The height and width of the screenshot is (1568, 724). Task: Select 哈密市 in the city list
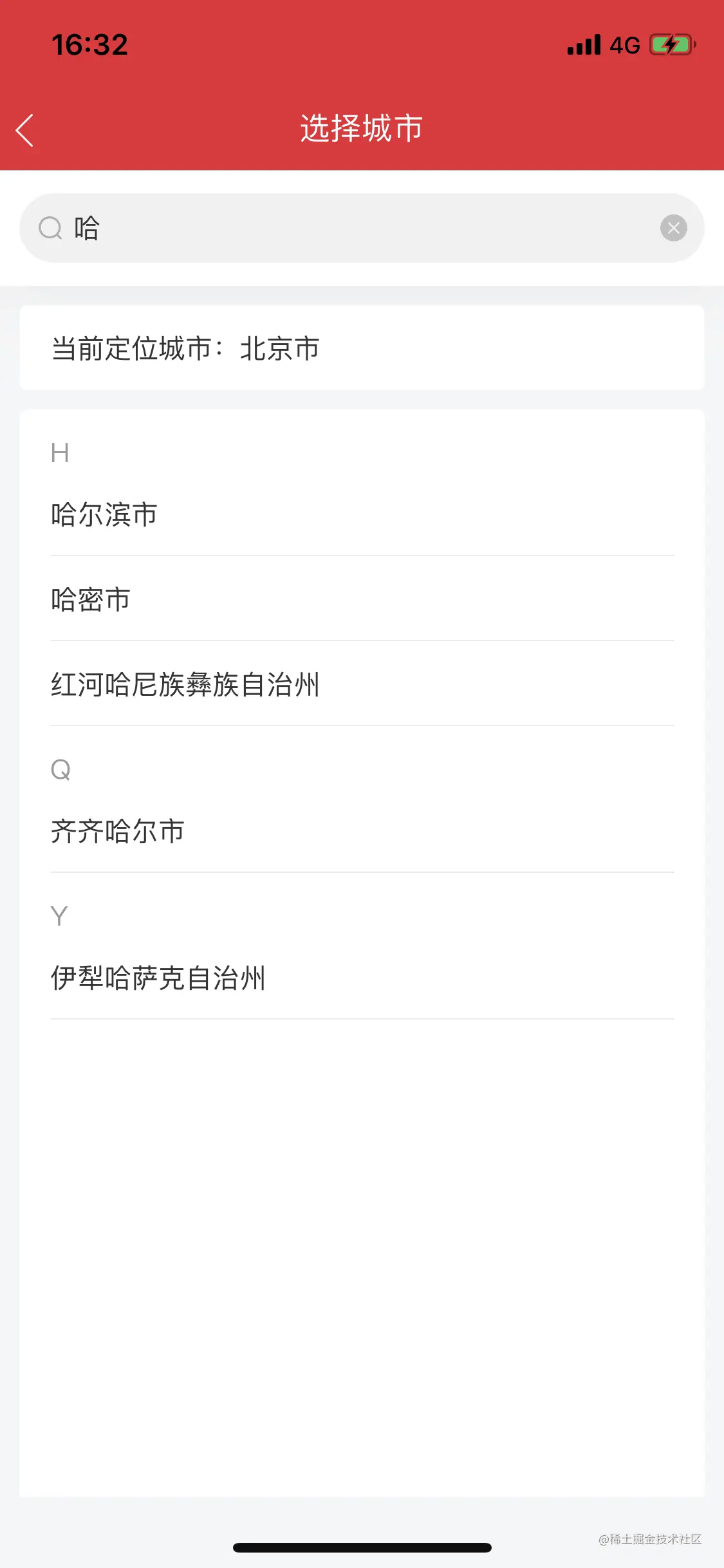pyautogui.click(x=362, y=599)
